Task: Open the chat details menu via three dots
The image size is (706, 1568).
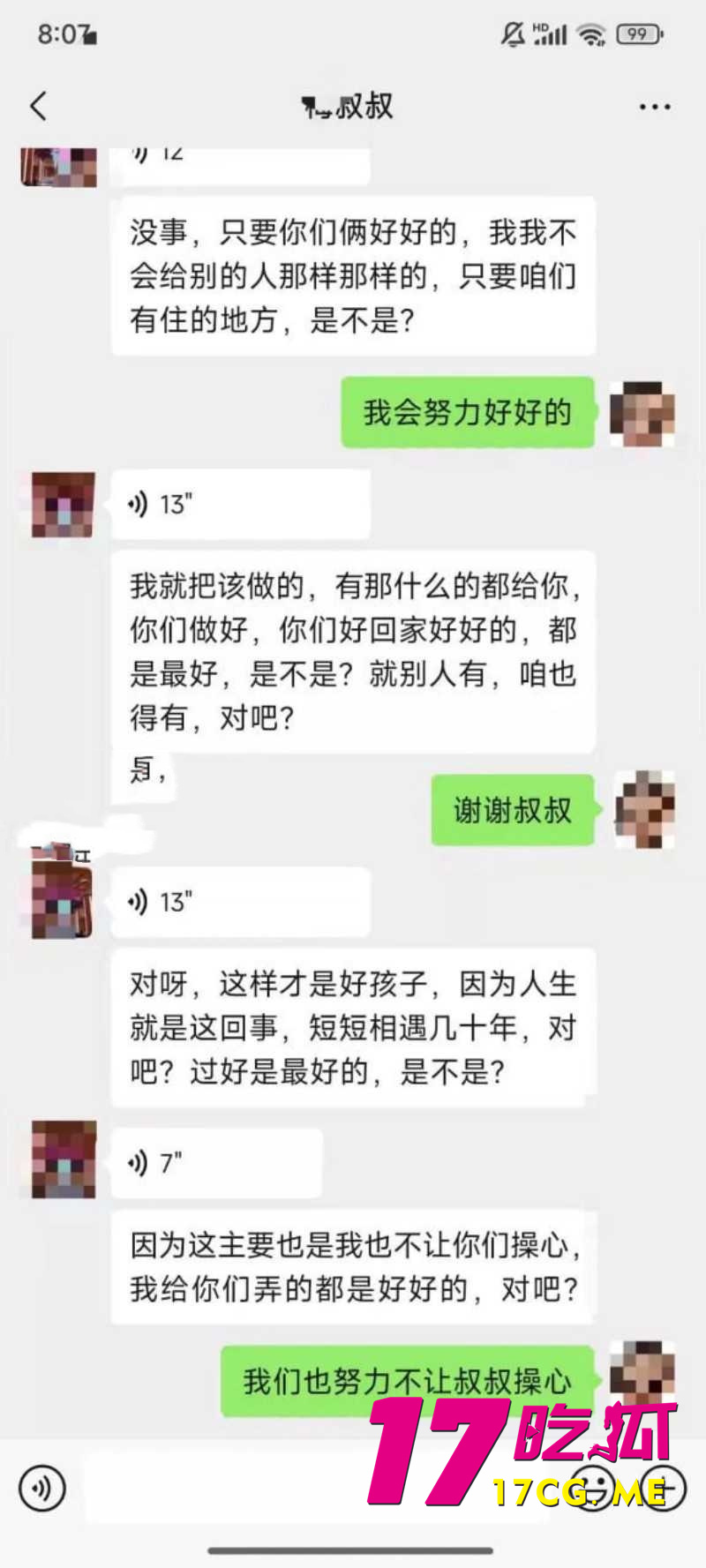Action: click(x=654, y=106)
